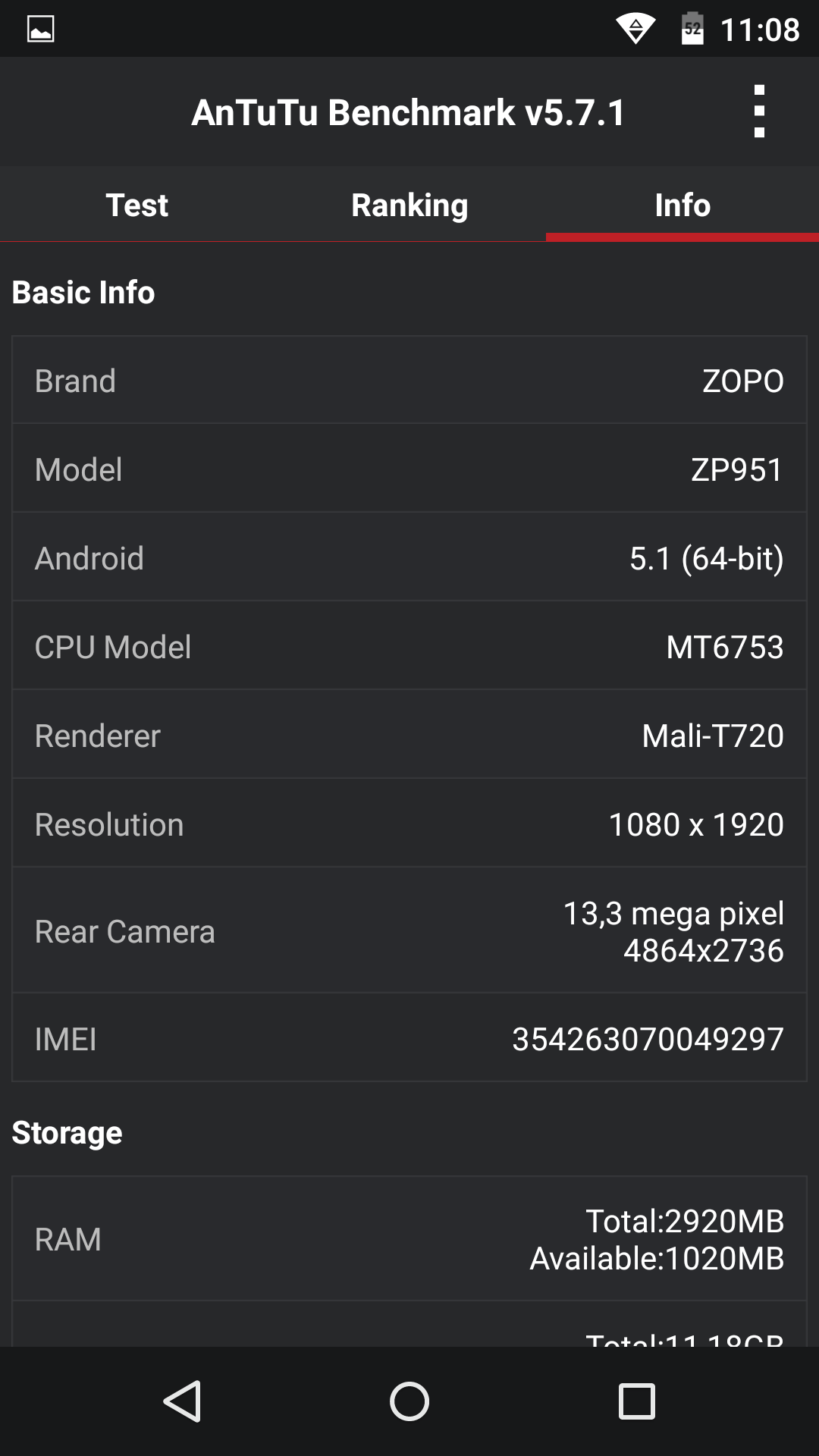Go back with the system back button
Screen dimensions: 819x1456
click(x=183, y=1401)
